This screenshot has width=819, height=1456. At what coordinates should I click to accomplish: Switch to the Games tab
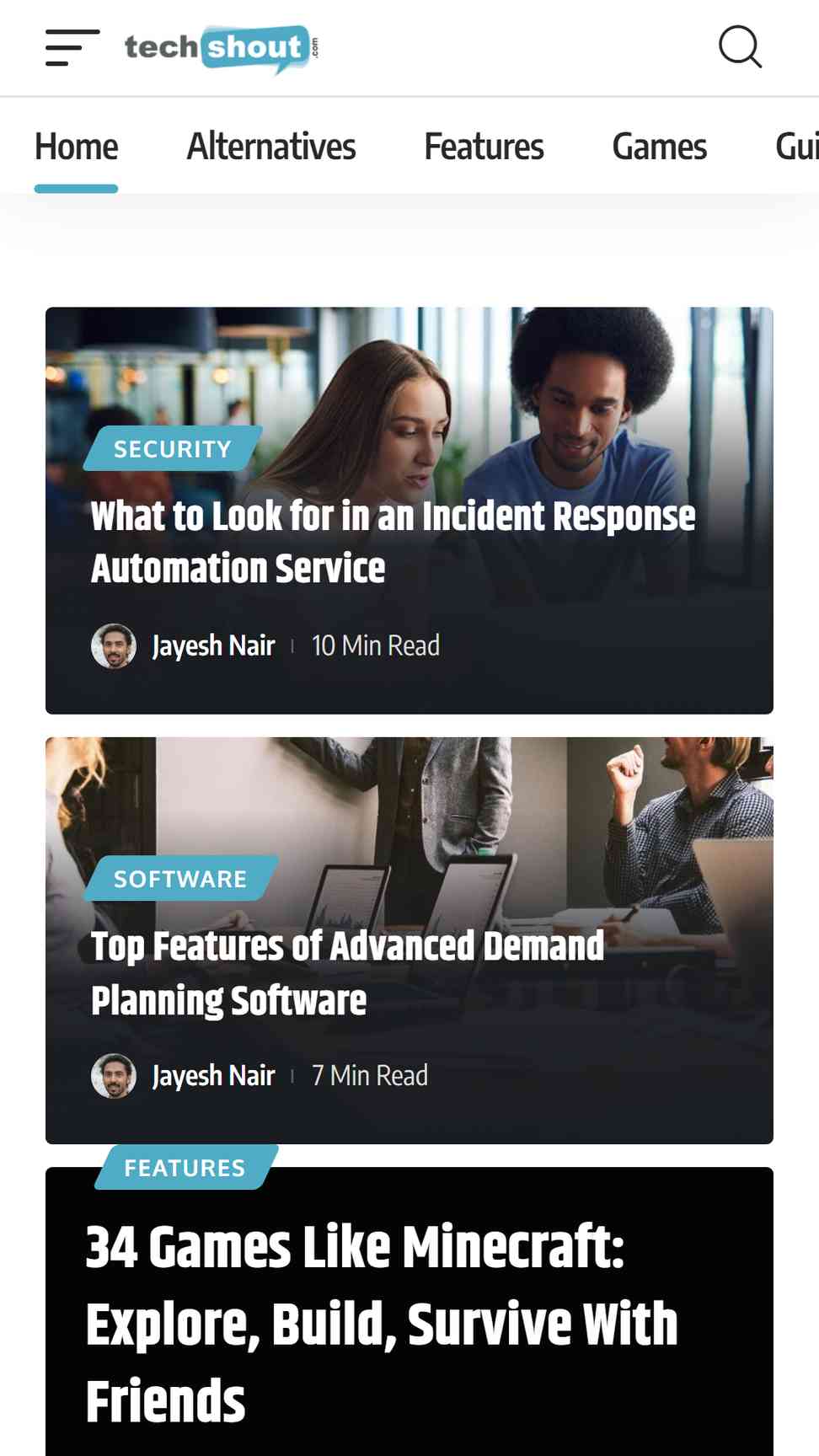(x=659, y=147)
